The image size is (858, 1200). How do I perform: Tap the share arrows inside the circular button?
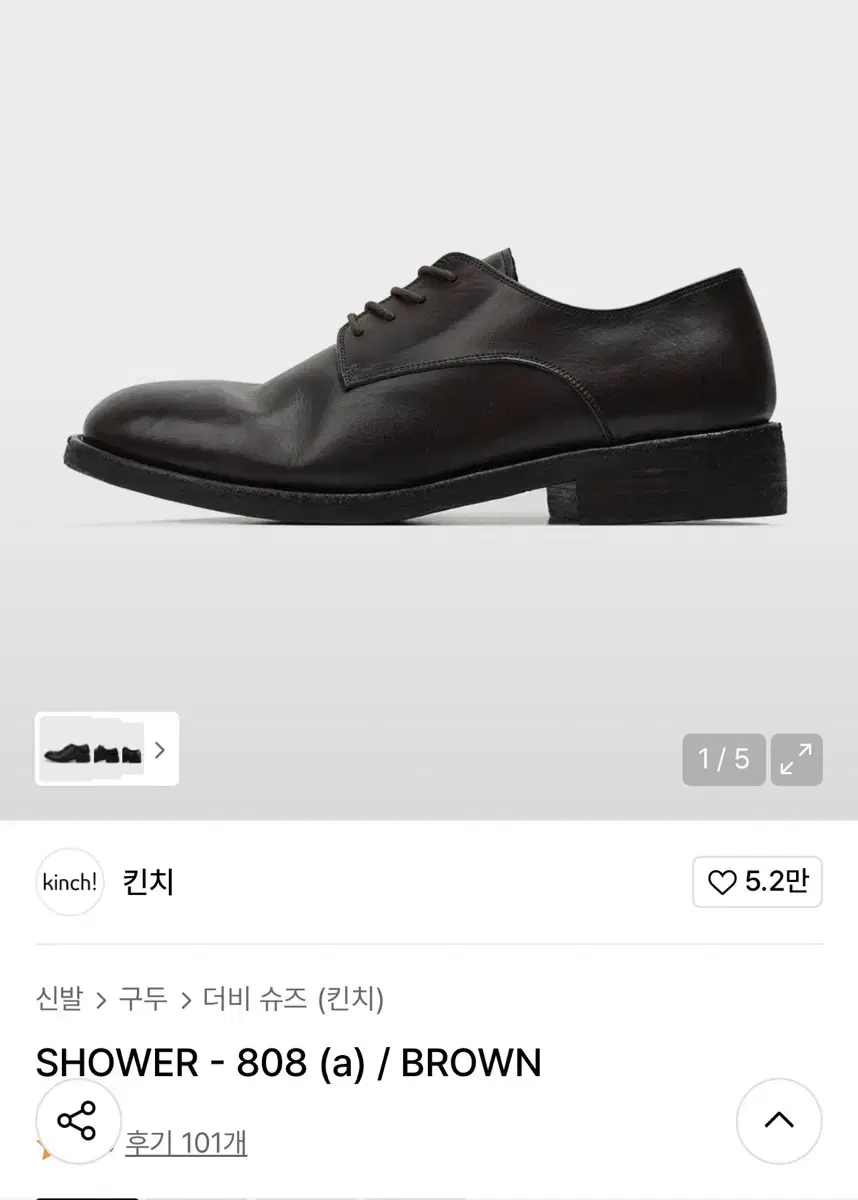(x=79, y=1122)
